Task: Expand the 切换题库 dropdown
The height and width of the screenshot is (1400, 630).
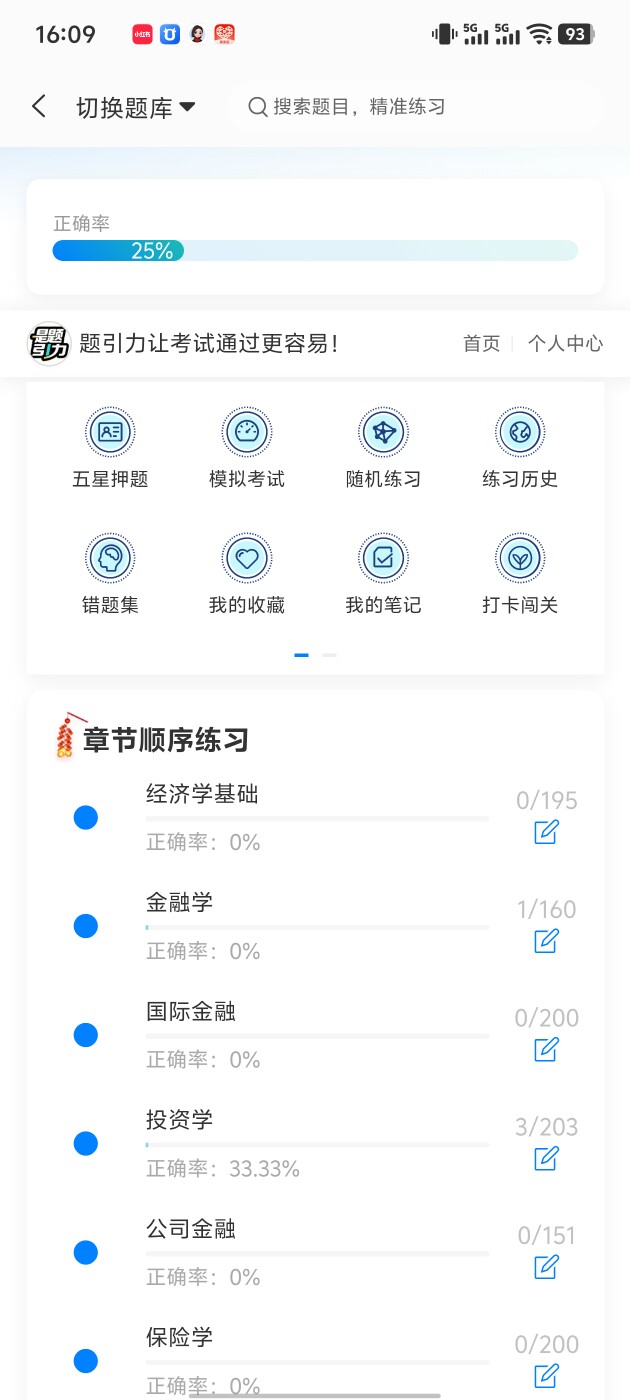Action: point(135,108)
